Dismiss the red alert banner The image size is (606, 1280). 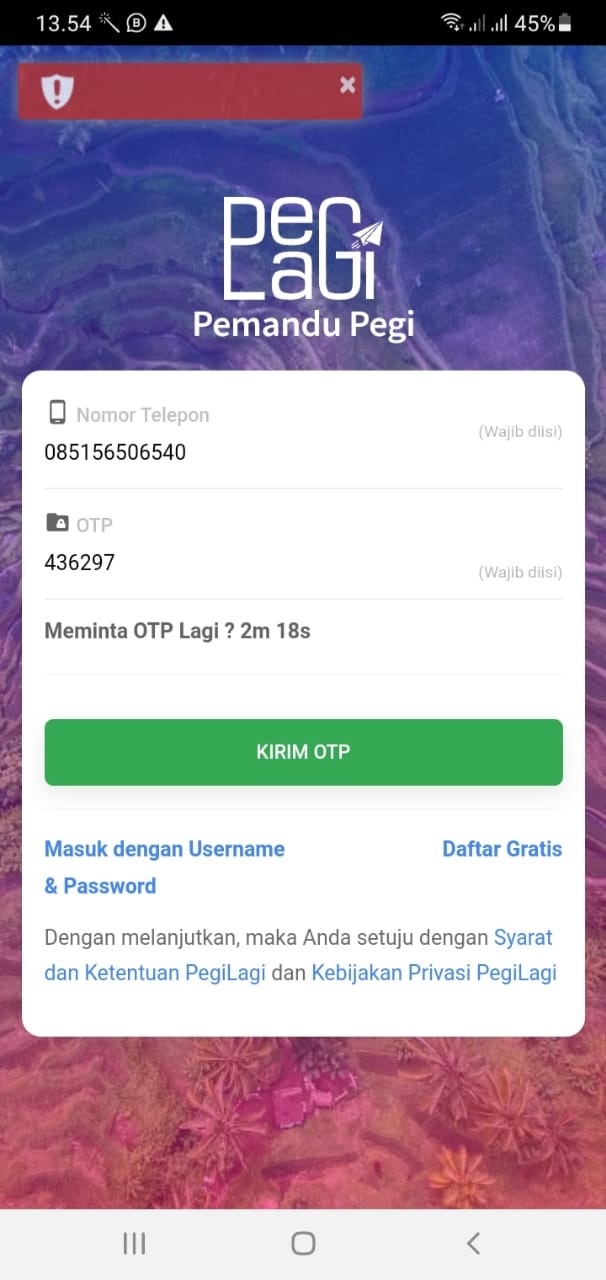click(347, 85)
